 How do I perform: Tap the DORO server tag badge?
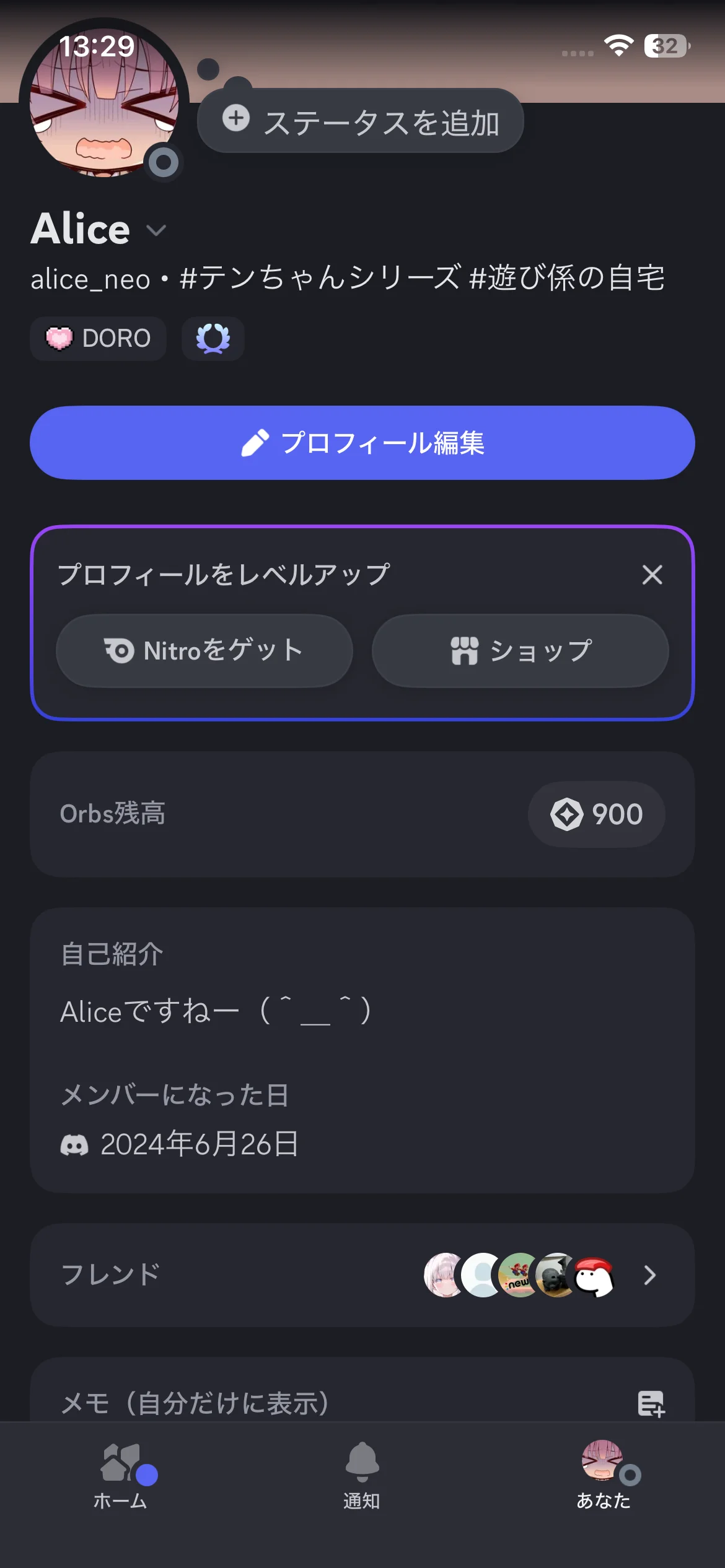tap(99, 339)
